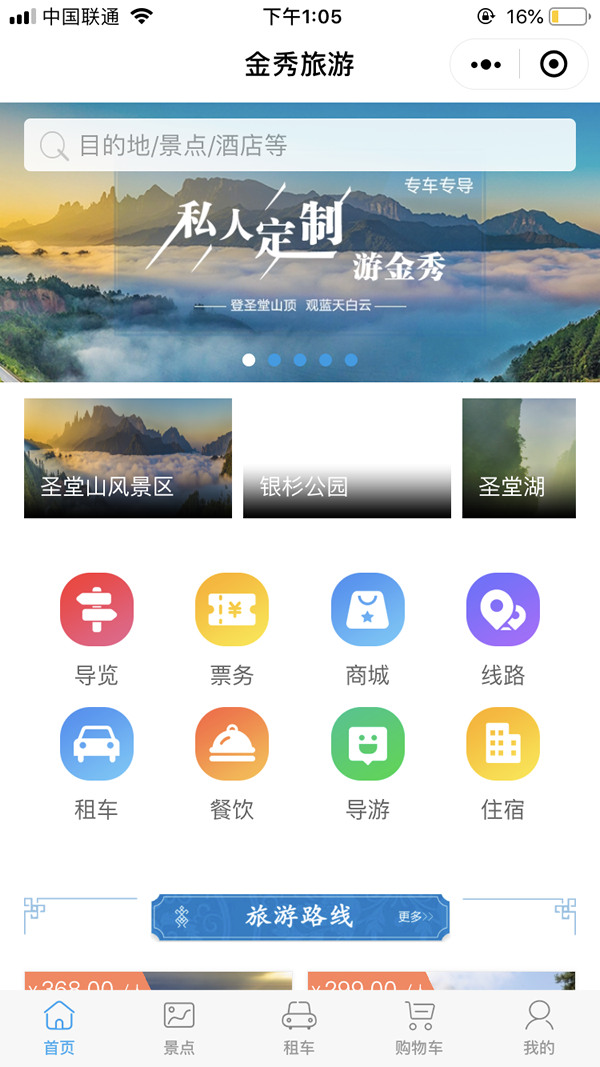Viewport: 600px width, 1067px height.
Task: Go to the 我的 profile tab
Action: click(539, 1028)
